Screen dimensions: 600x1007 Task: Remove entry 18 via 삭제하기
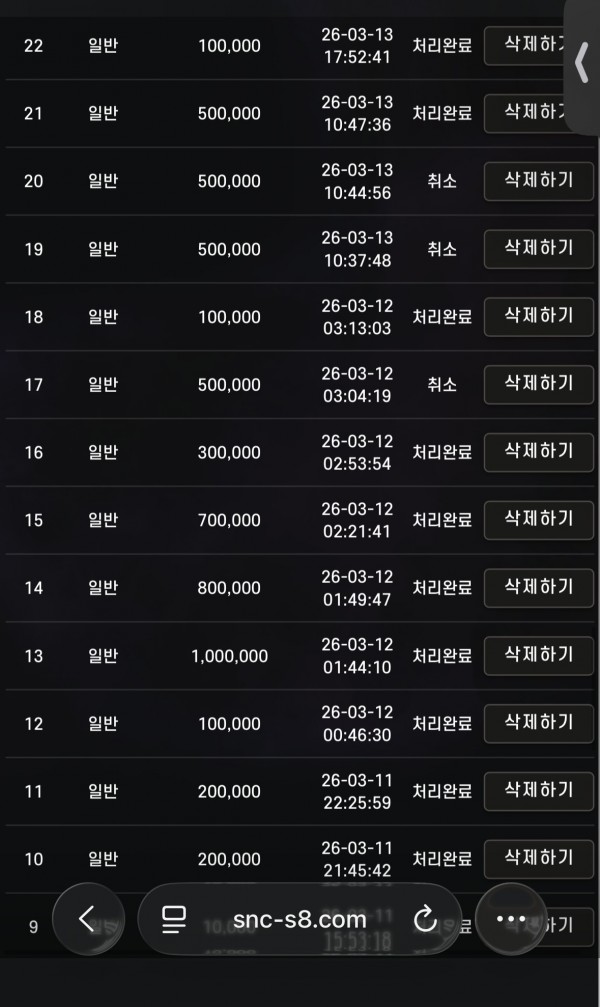(538, 316)
